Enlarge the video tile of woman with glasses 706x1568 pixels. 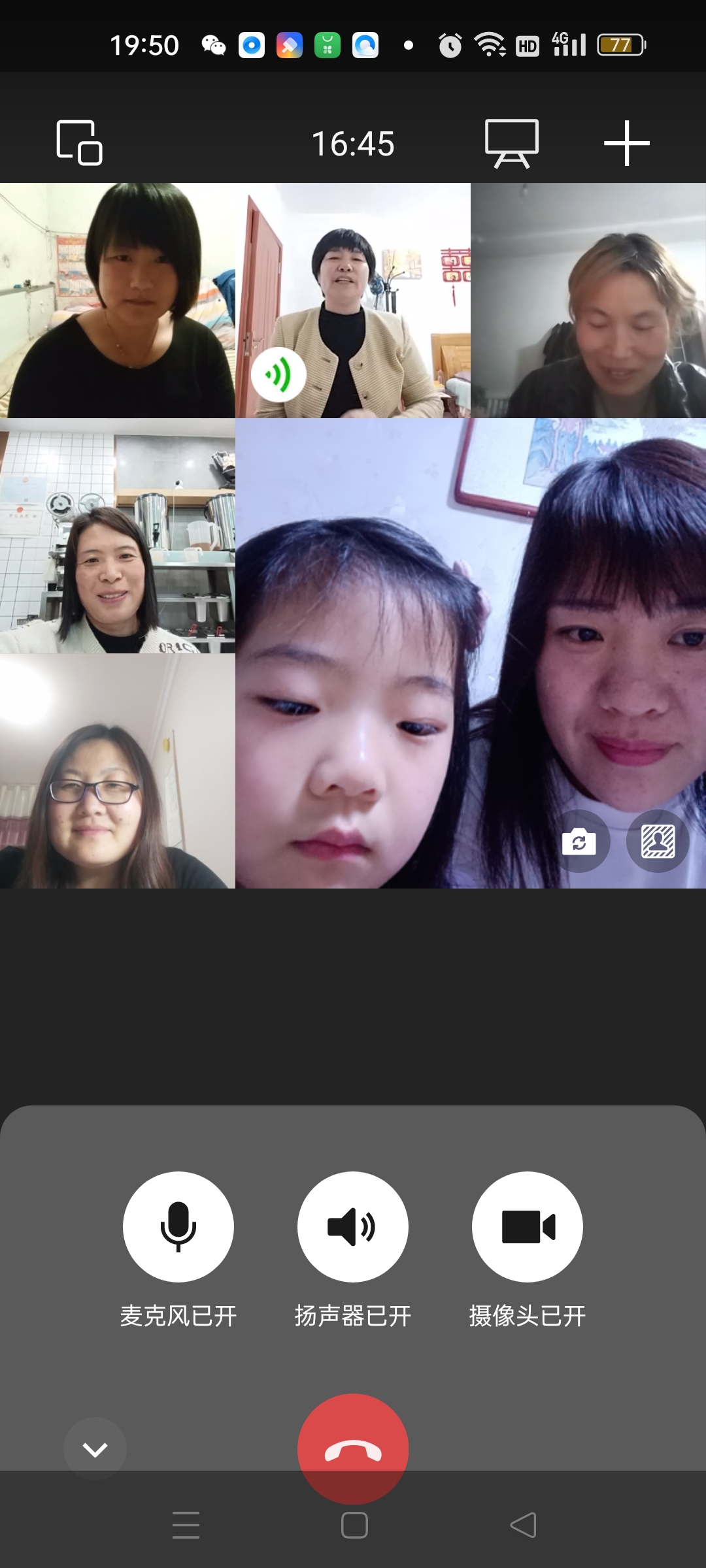tap(118, 771)
